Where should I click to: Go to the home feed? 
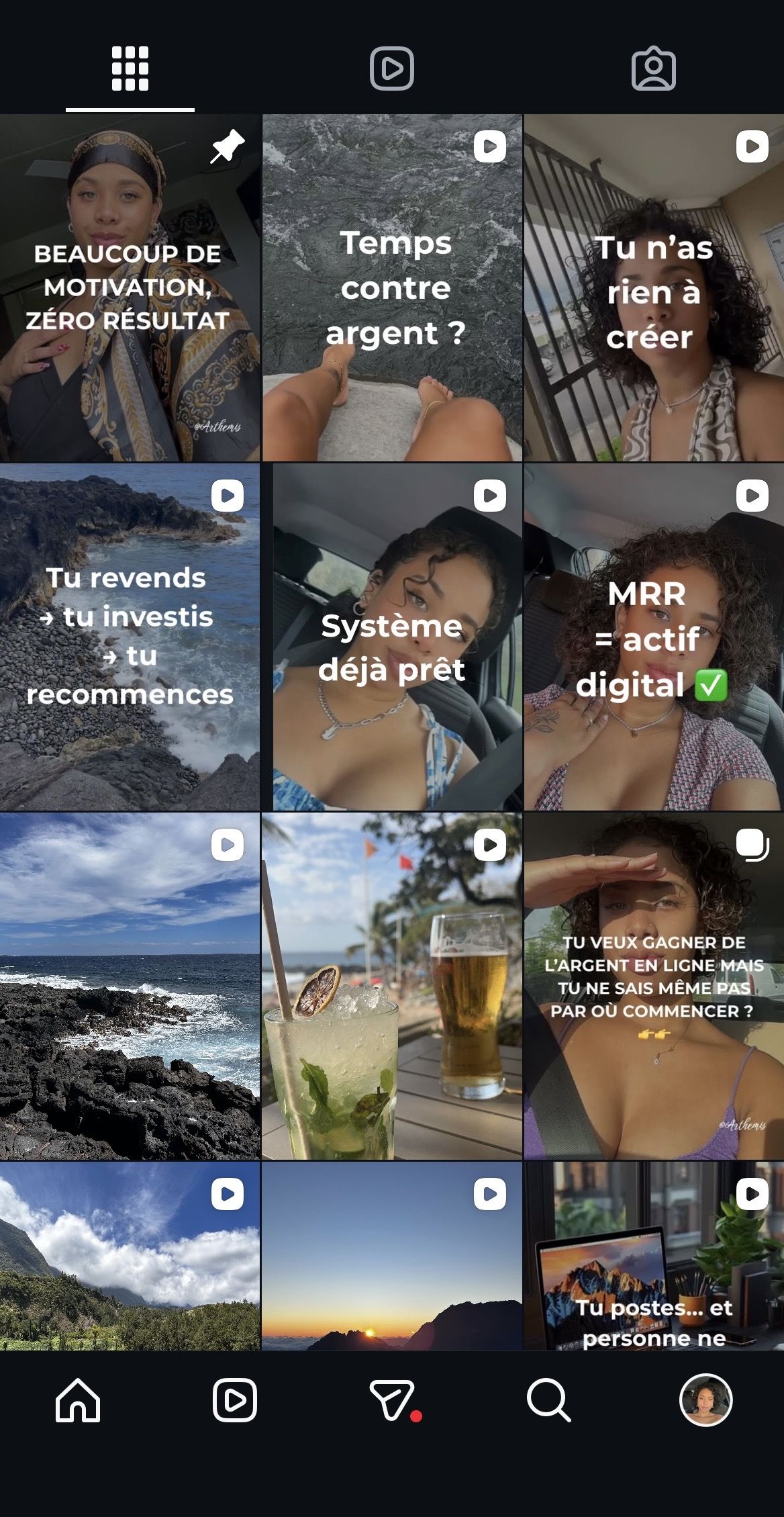[78, 1401]
